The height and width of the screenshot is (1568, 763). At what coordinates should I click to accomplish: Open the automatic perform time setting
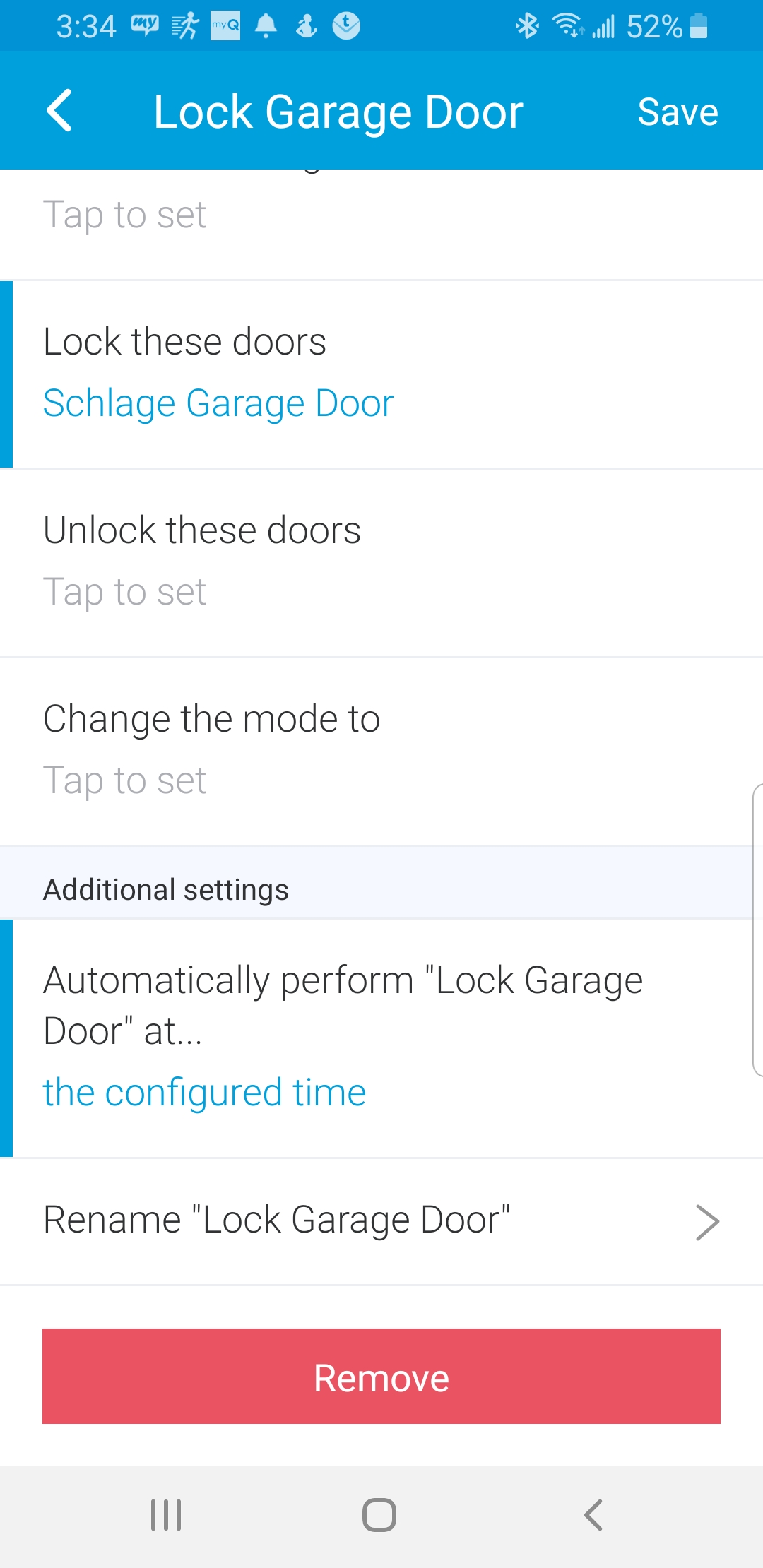(381, 1038)
